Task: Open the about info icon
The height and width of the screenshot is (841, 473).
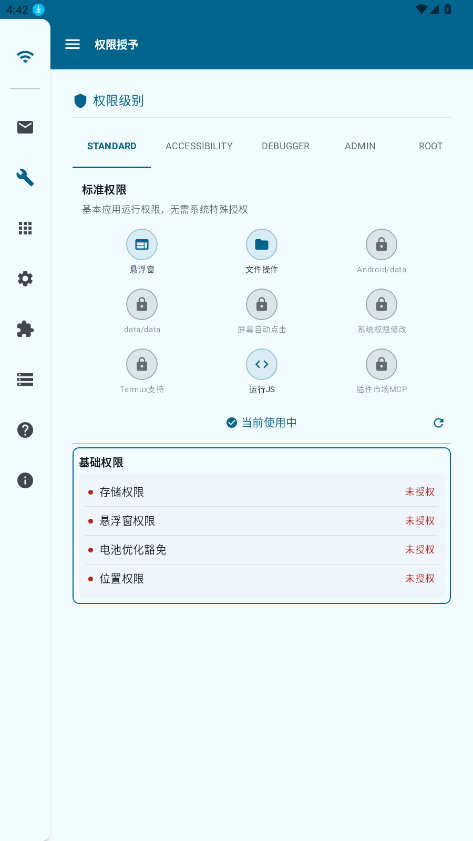Action: 25,481
